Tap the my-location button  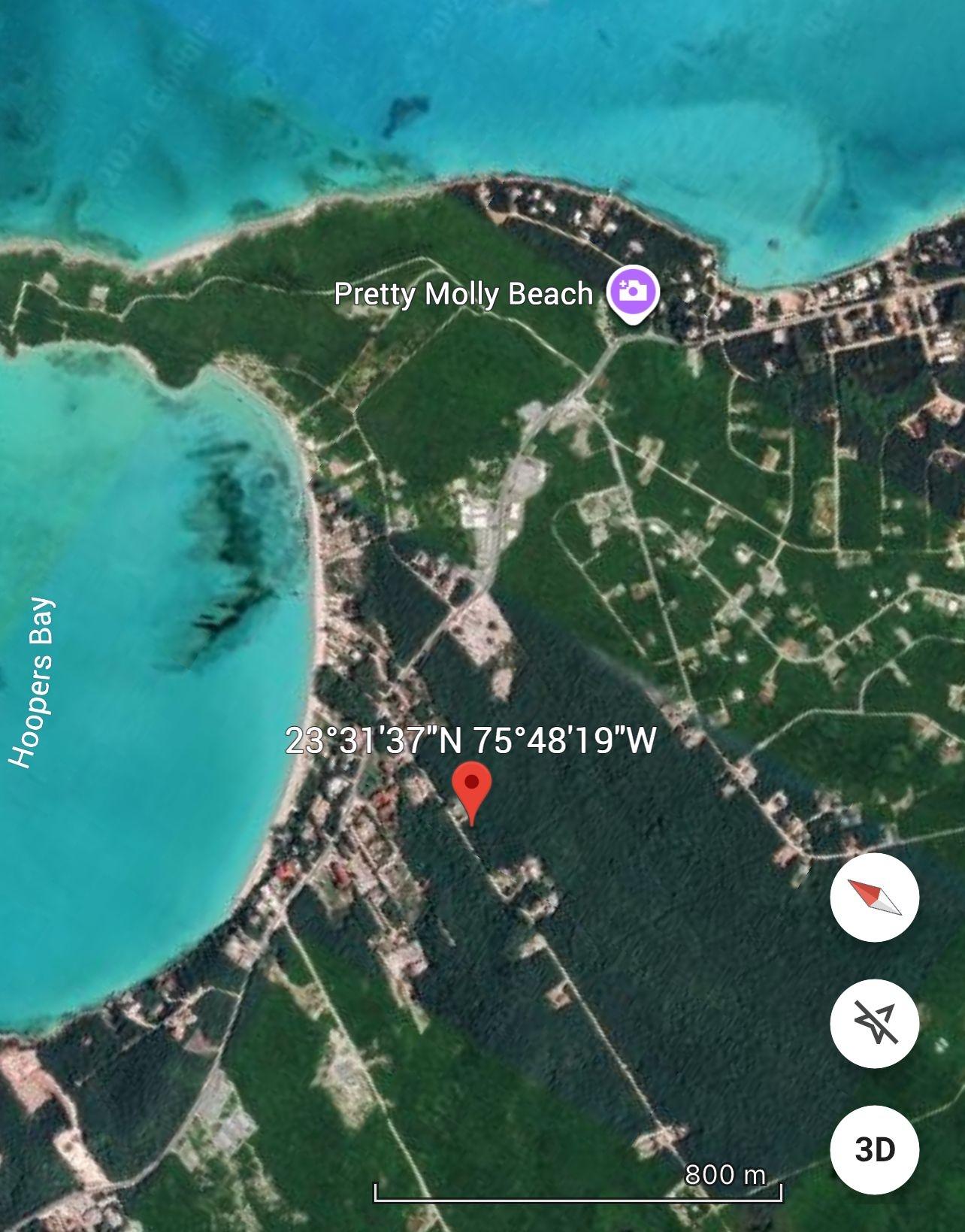[874, 1023]
